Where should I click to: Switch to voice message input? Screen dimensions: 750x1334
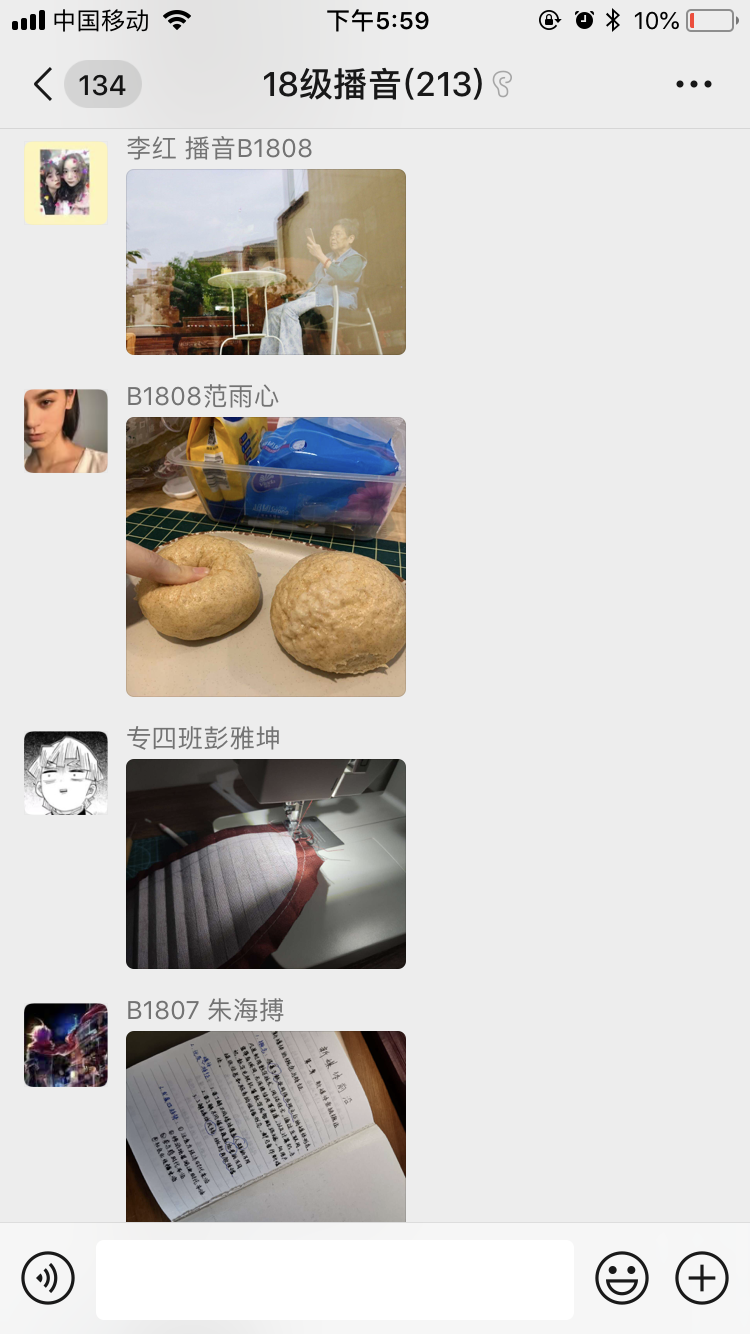[48, 1278]
